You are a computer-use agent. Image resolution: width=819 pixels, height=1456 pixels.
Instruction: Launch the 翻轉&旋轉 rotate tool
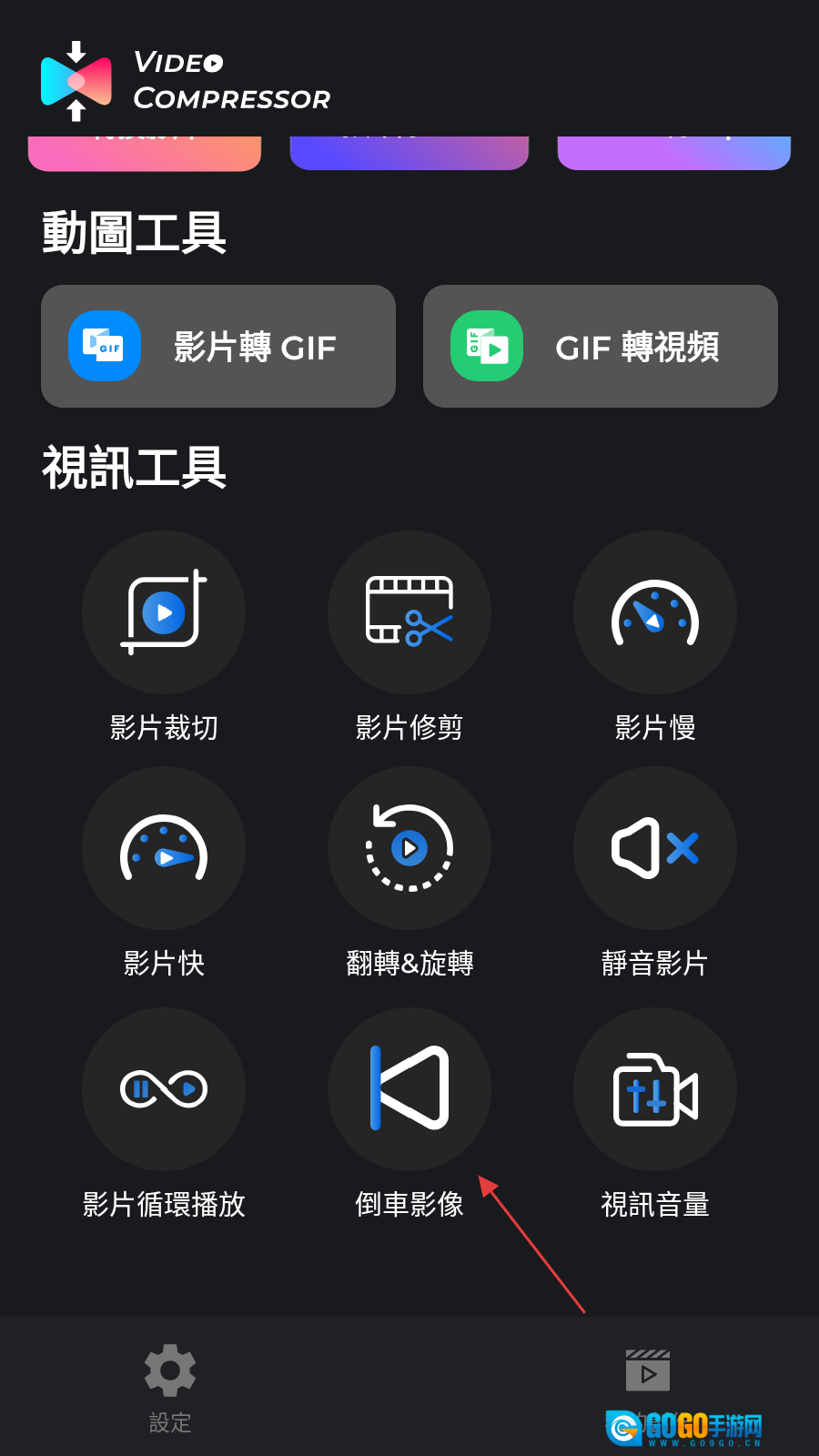[x=409, y=848]
